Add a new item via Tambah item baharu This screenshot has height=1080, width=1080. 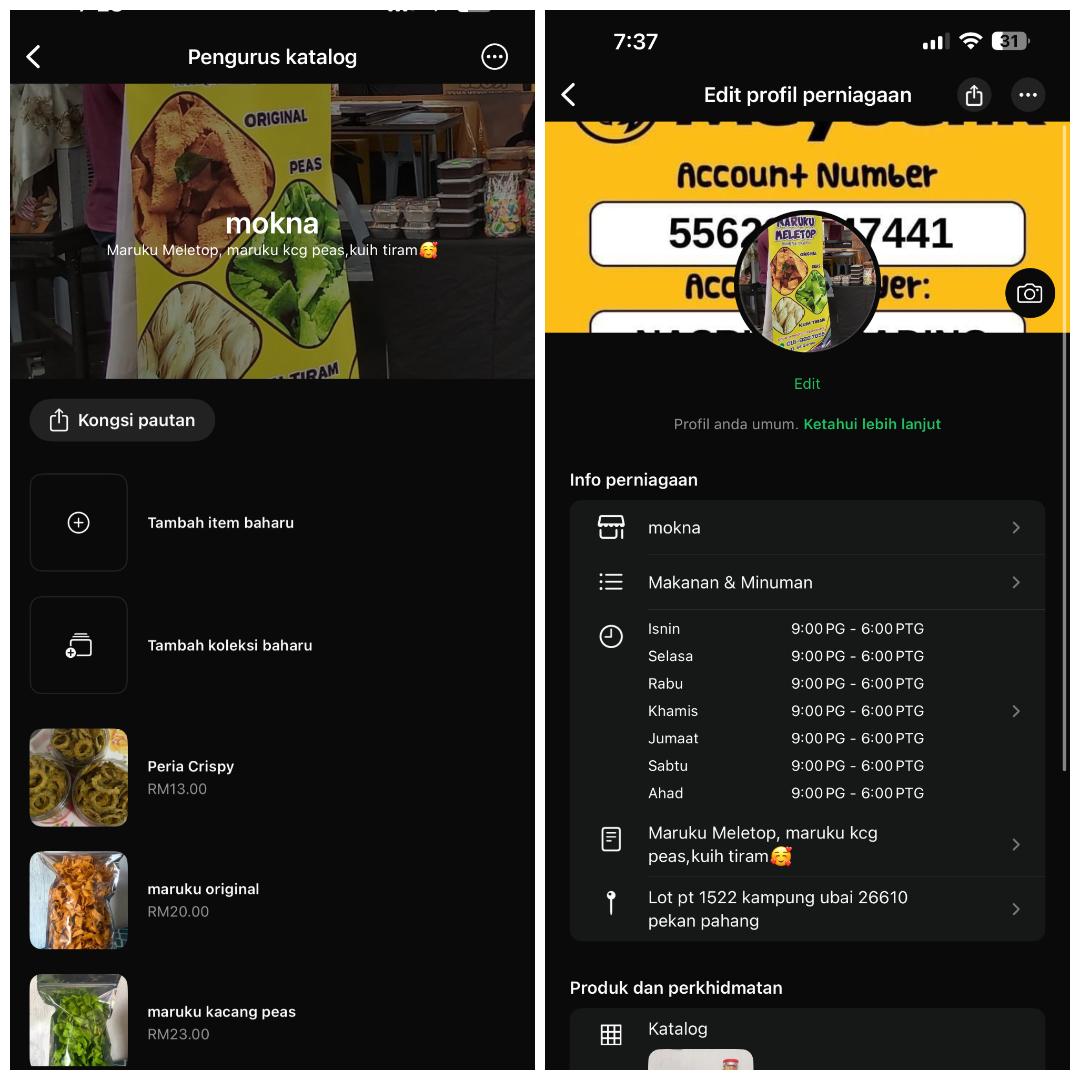point(220,523)
